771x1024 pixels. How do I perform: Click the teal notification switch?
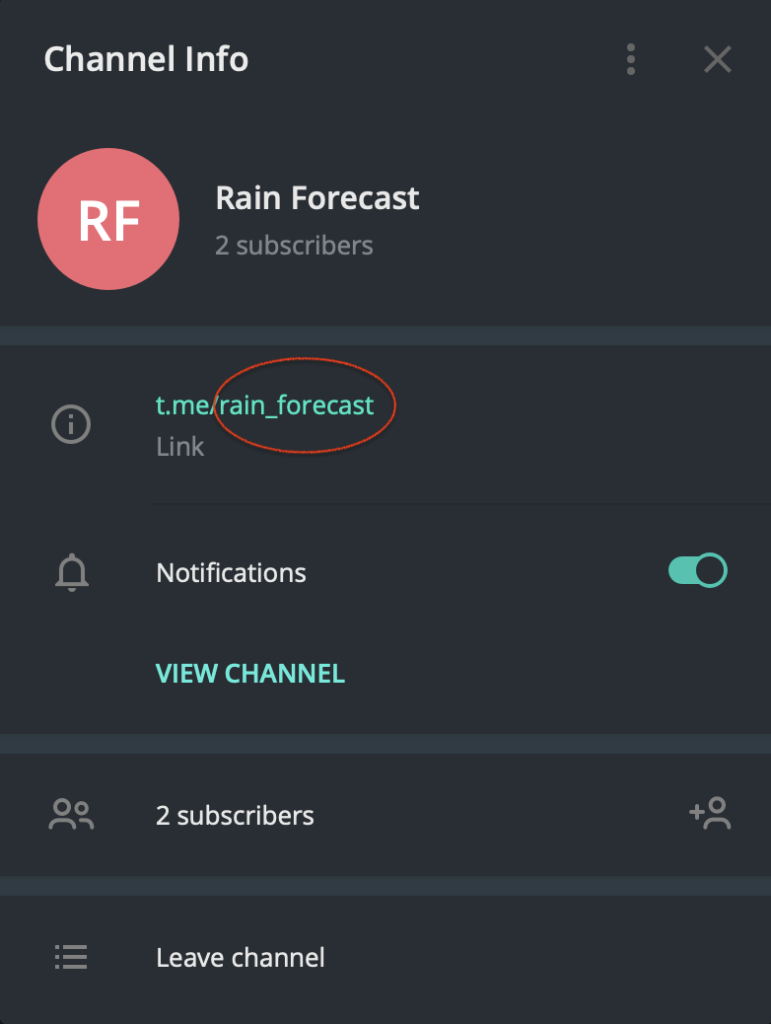(697, 569)
